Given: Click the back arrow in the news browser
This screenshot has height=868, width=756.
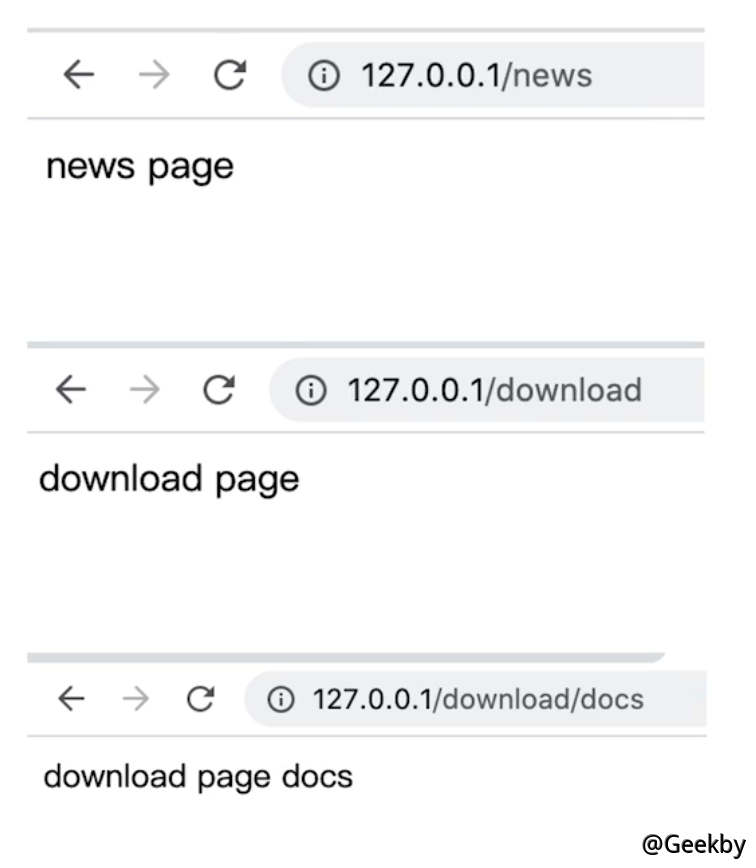Looking at the screenshot, I should 78,74.
